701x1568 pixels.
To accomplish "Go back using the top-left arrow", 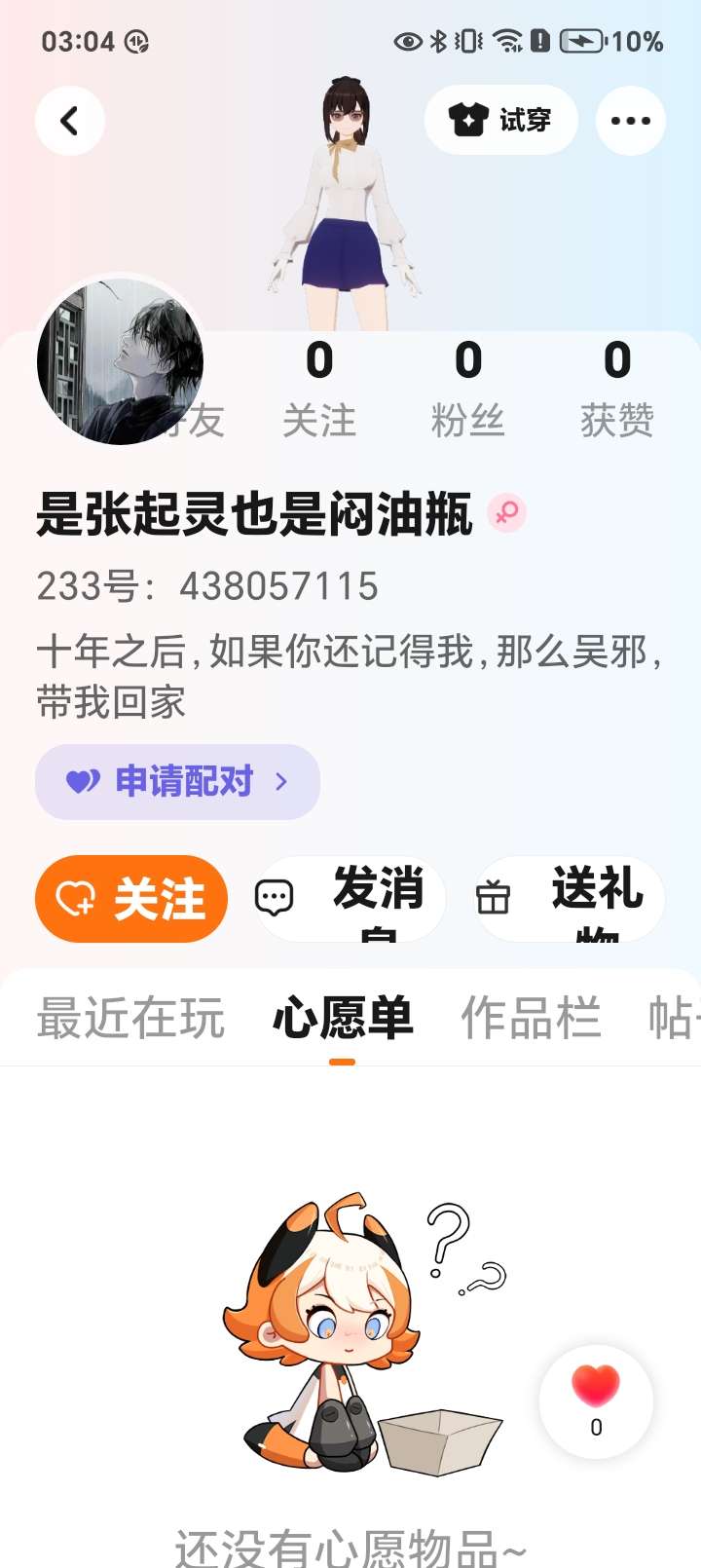I will coord(69,121).
